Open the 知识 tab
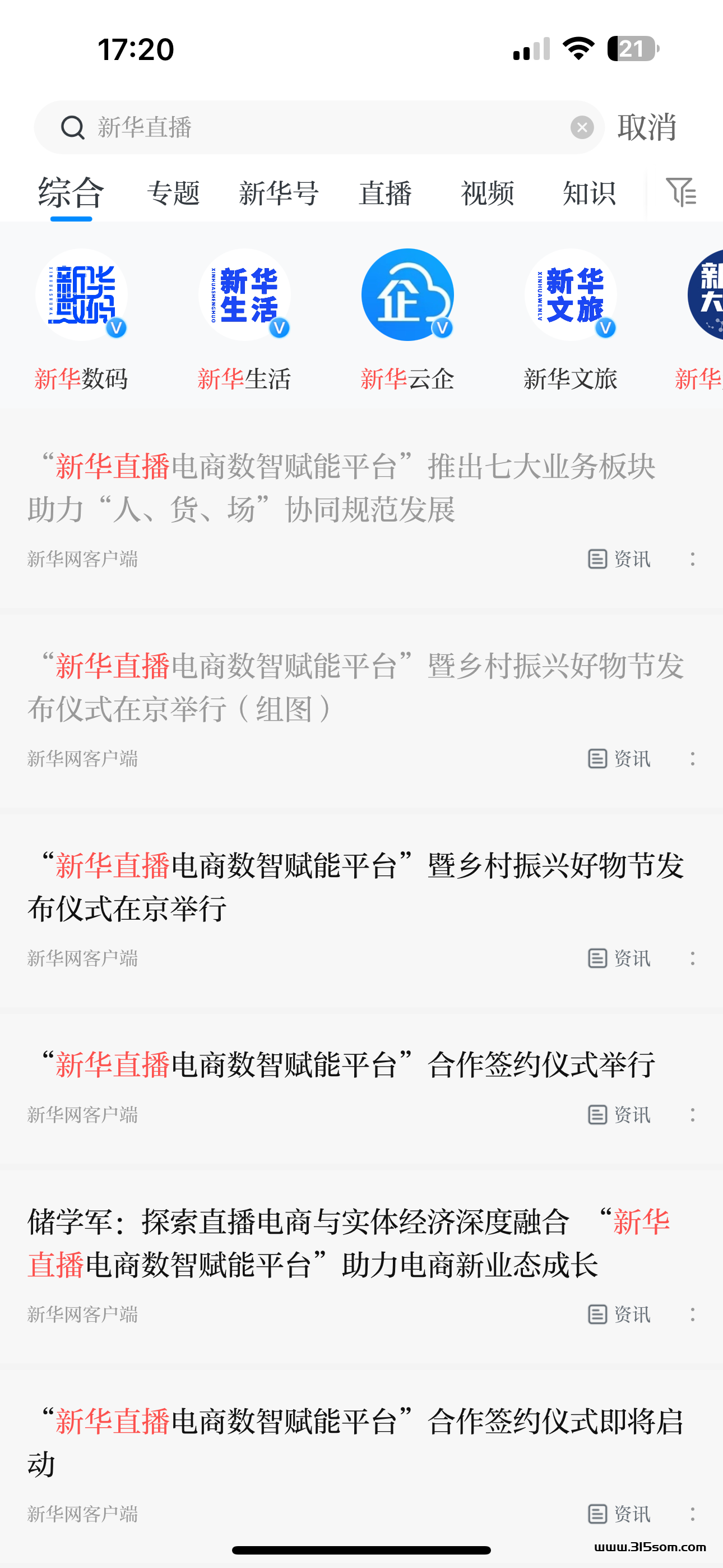The height and width of the screenshot is (1568, 723). [589, 193]
